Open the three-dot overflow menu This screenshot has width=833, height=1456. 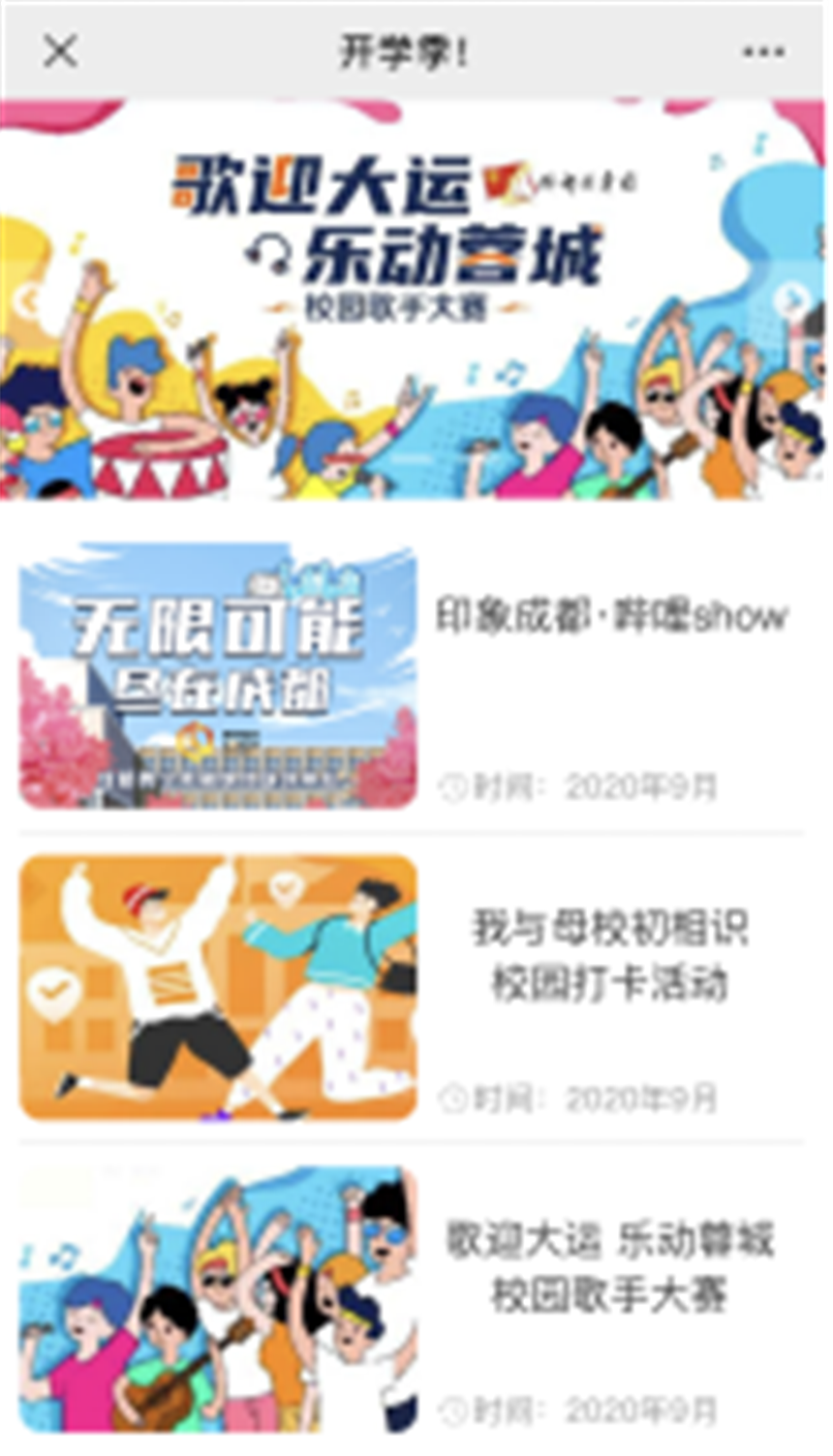[x=763, y=52]
